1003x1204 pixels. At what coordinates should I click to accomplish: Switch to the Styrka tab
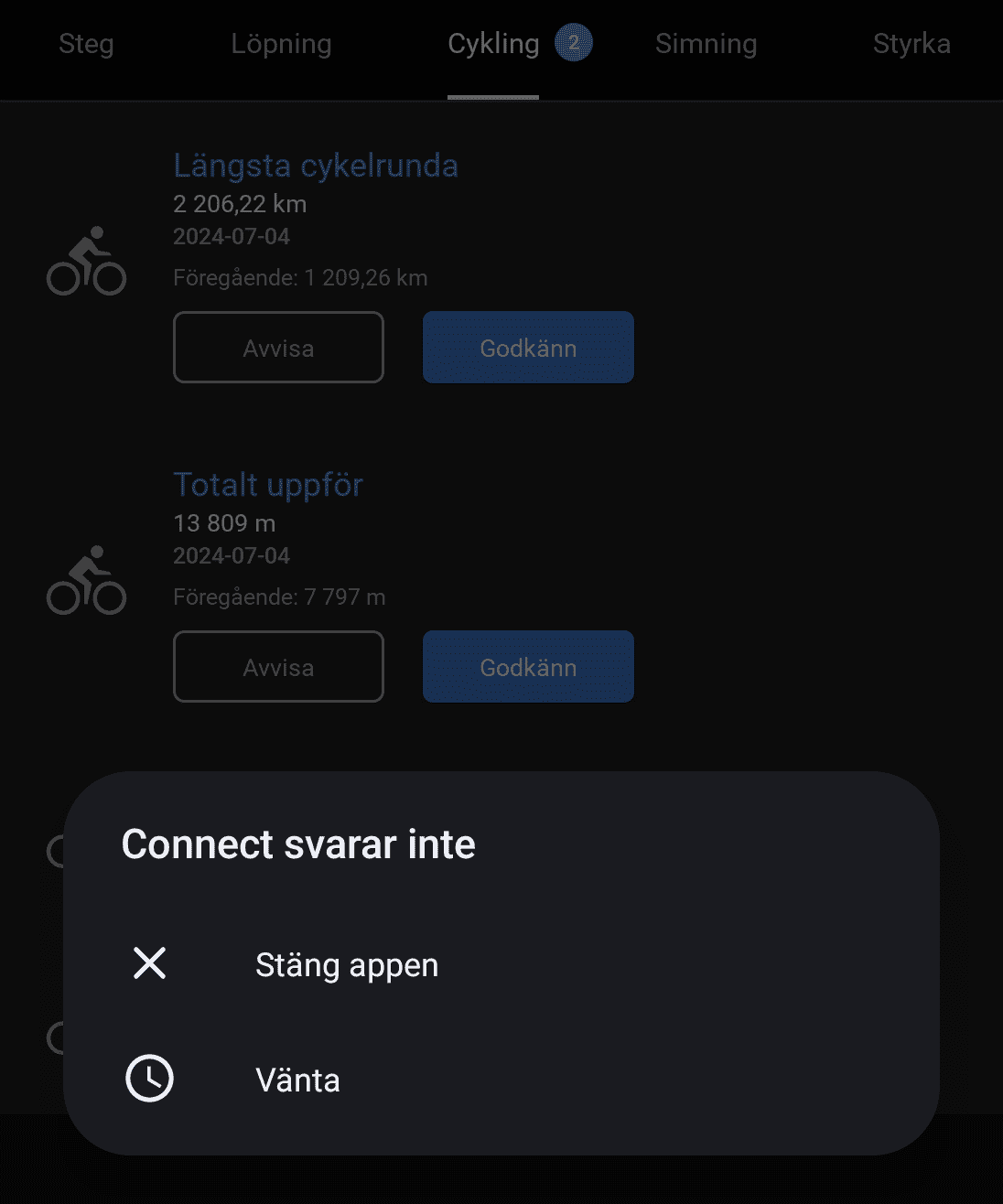911,44
